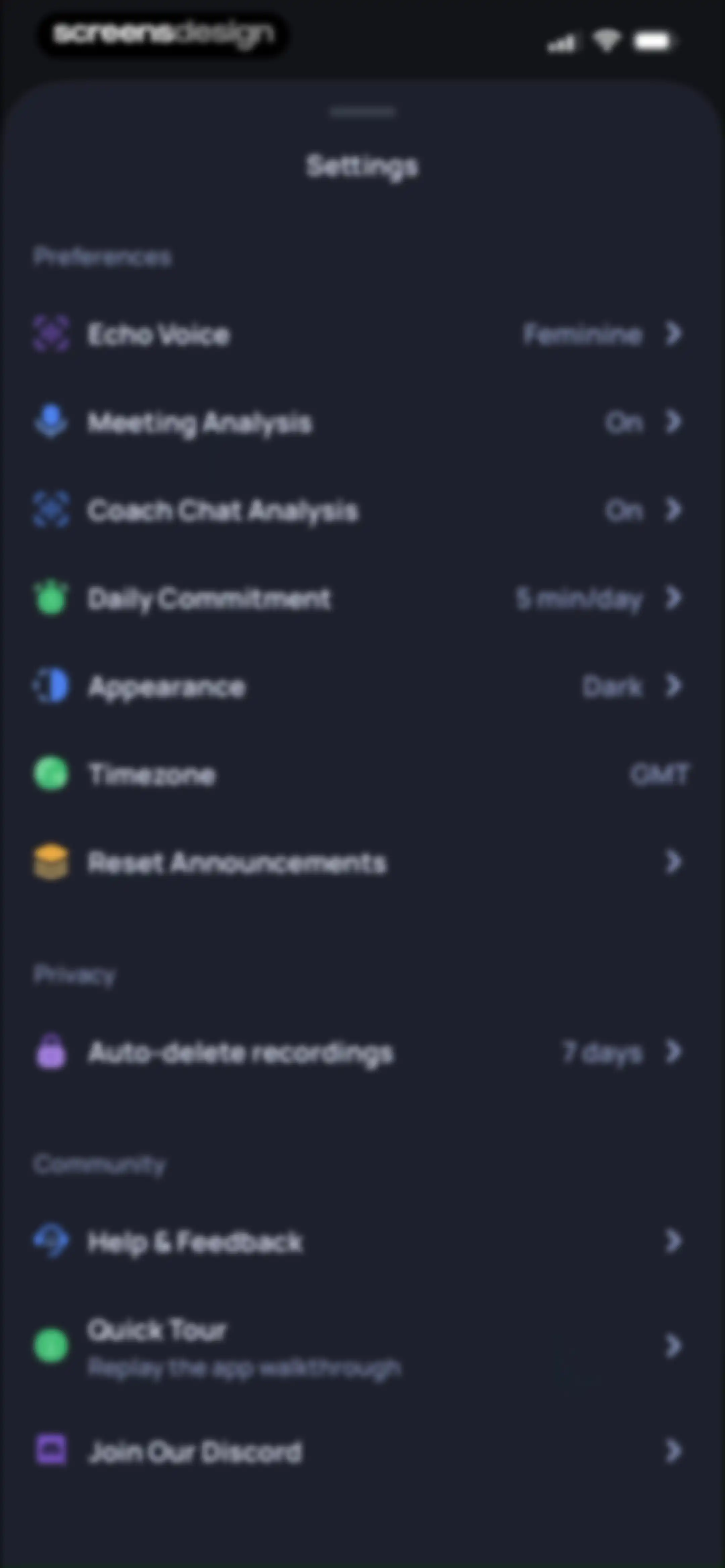Image resolution: width=725 pixels, height=1568 pixels.
Task: Tap Join Our Discord
Action: pos(362,1452)
